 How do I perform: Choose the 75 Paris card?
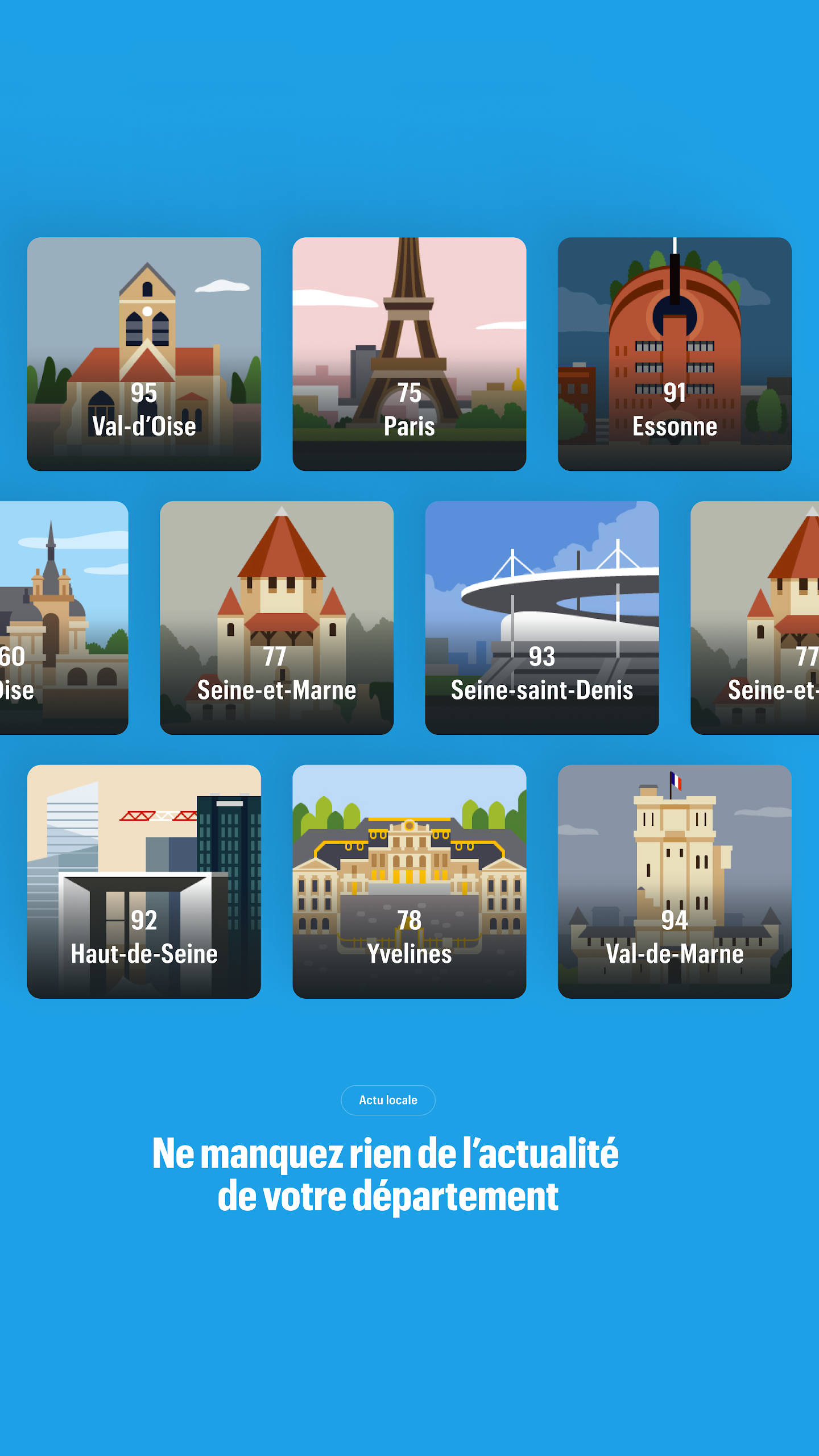tap(409, 354)
